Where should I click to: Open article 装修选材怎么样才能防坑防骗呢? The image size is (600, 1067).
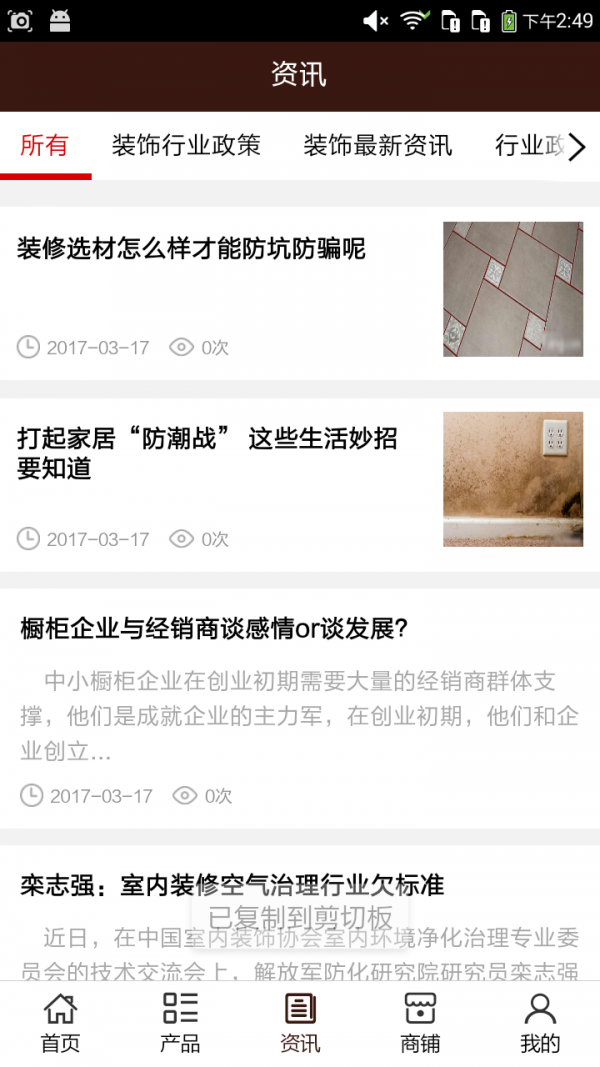pyautogui.click(x=192, y=249)
